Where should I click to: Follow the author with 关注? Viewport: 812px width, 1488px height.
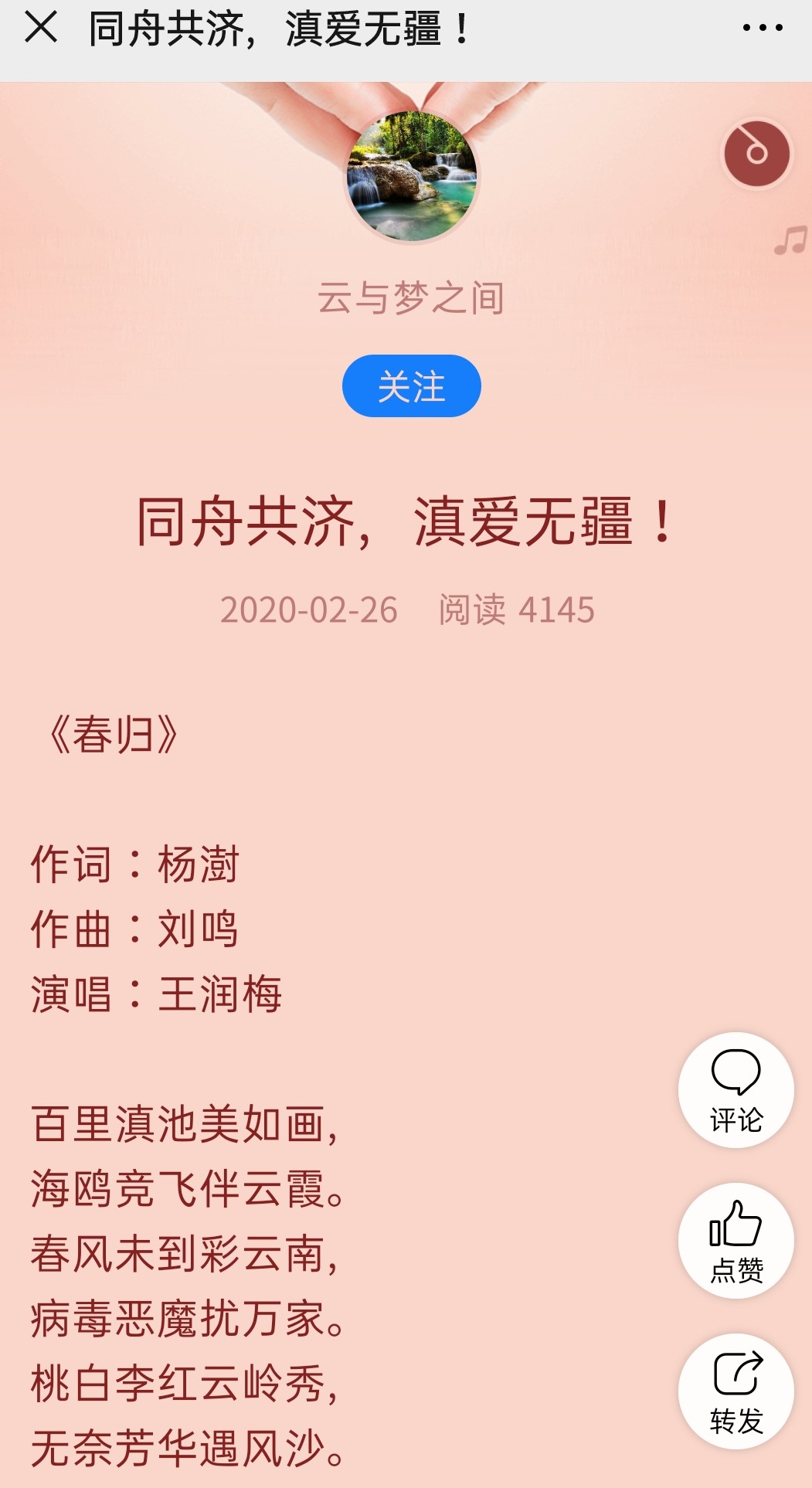[412, 386]
